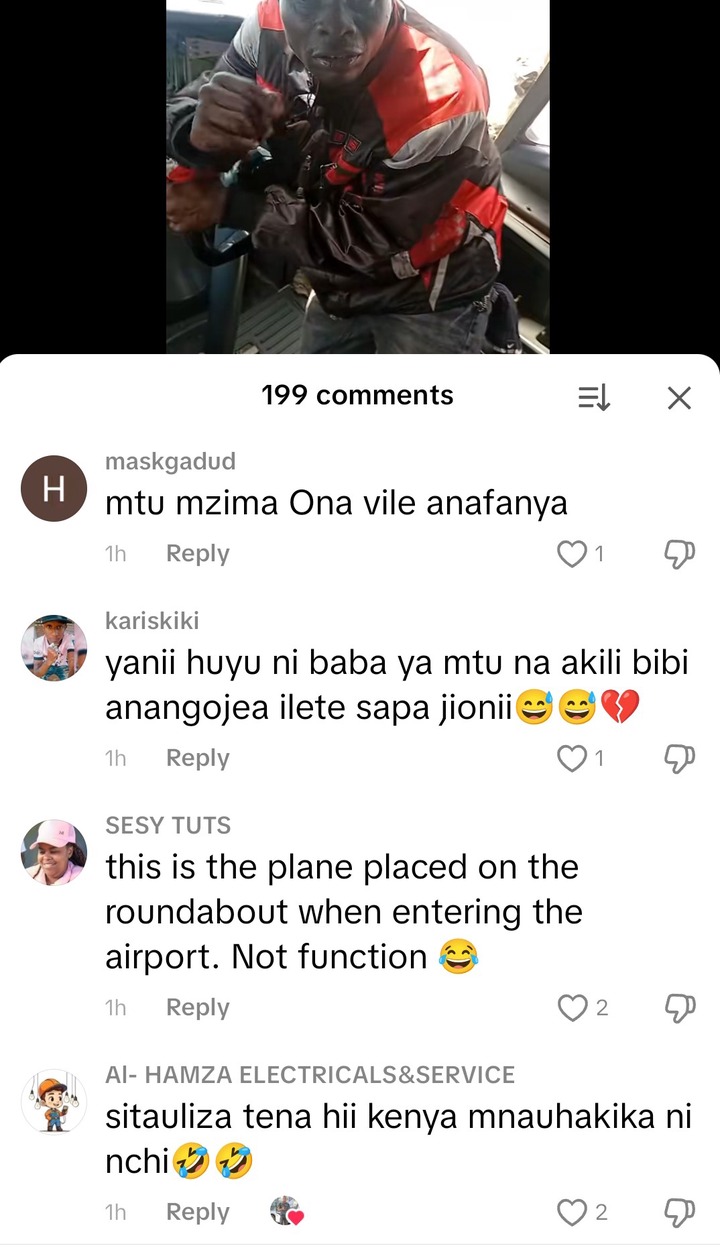Open maskgadud's profile avatar
The height and width of the screenshot is (1250, 720).
(54, 488)
